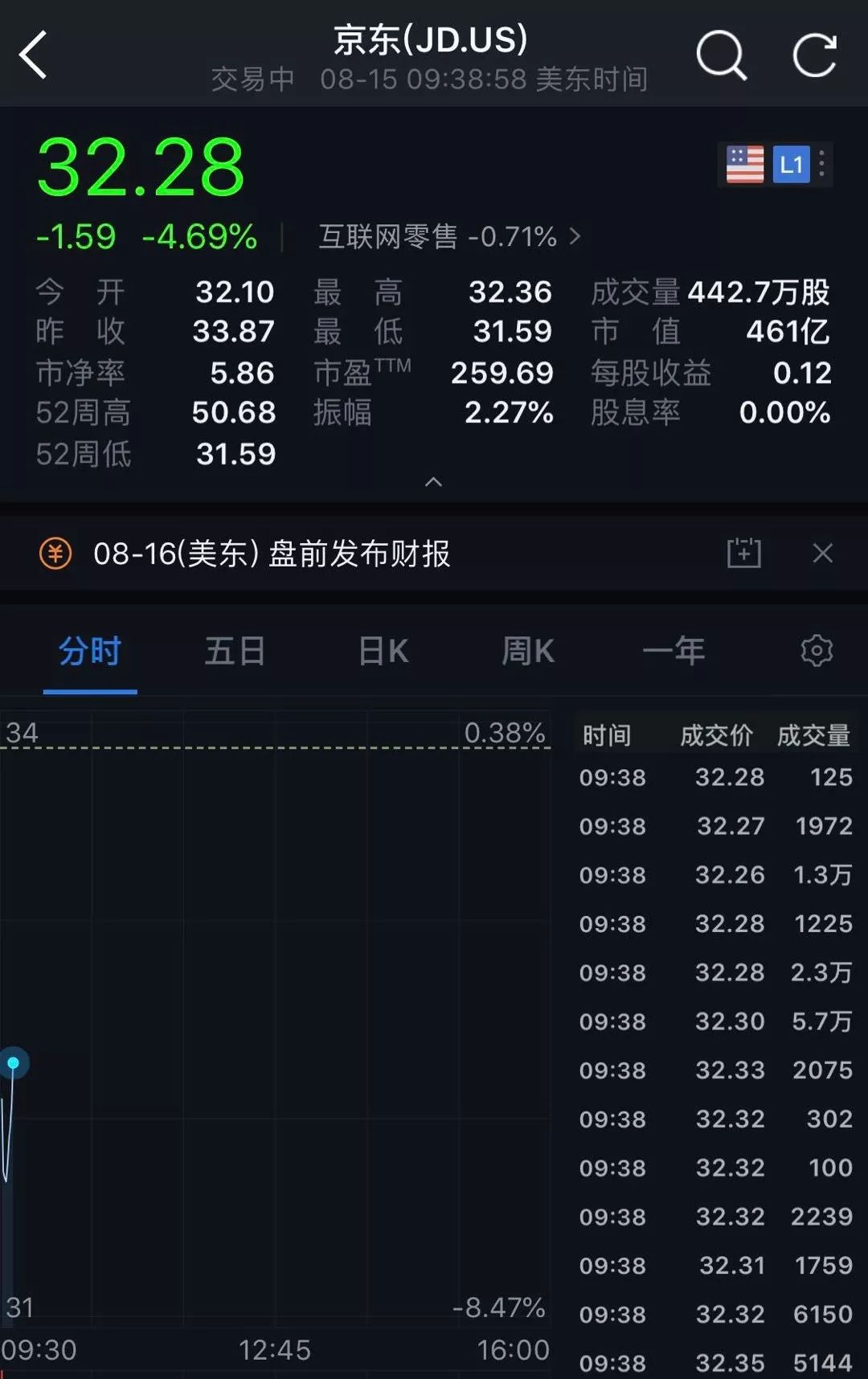This screenshot has width=868, height=1379.
Task: Open the stock search icon
Action: [x=721, y=56]
